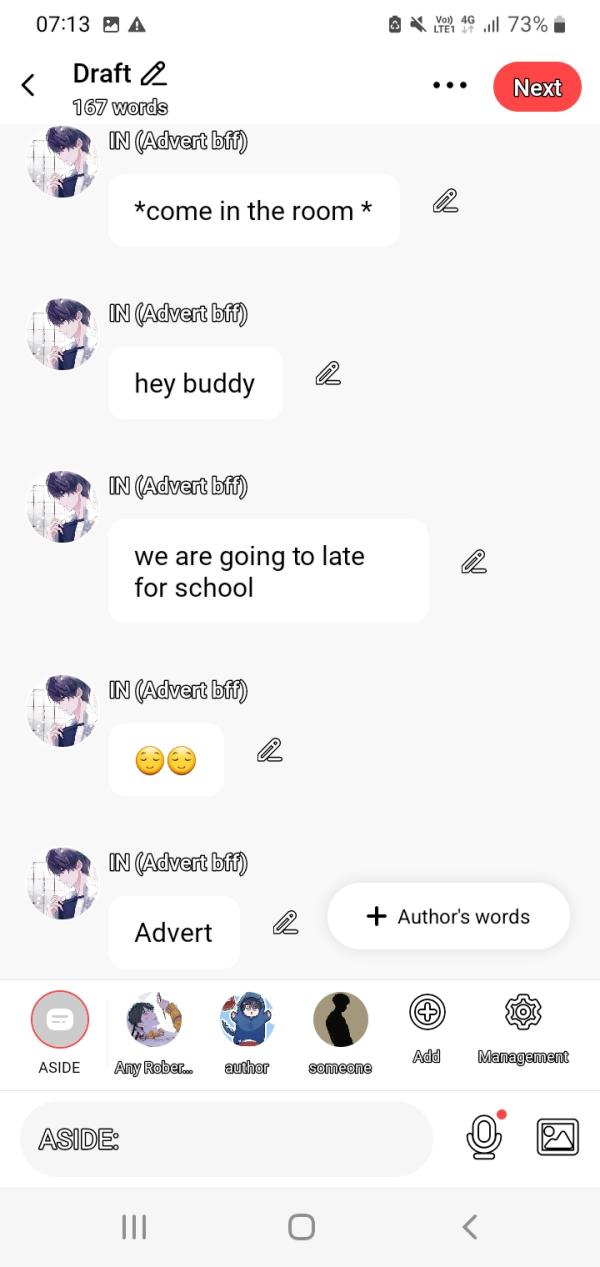
Task: Select the Any Rober... character
Action: pyautogui.click(x=154, y=1019)
